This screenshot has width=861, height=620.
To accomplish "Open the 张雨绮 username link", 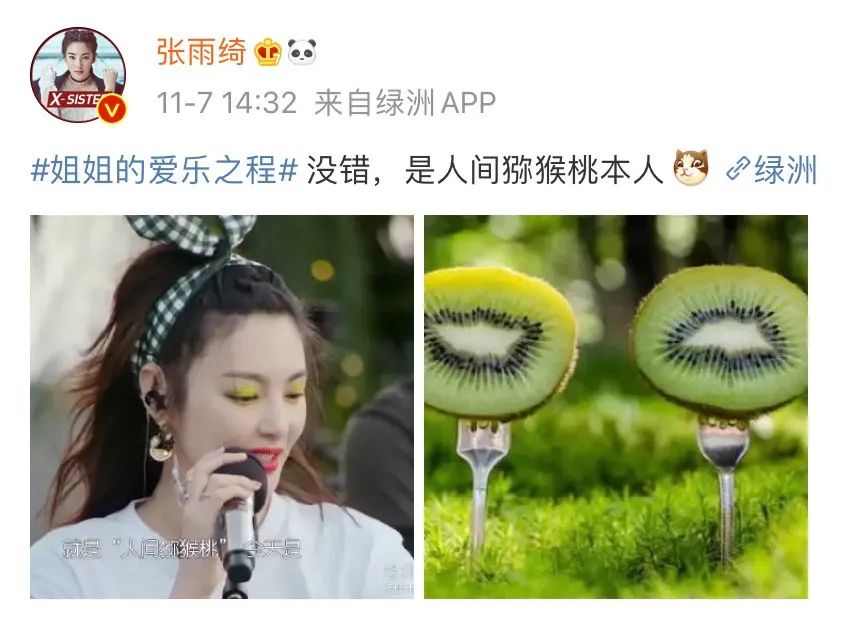I will point(201,52).
